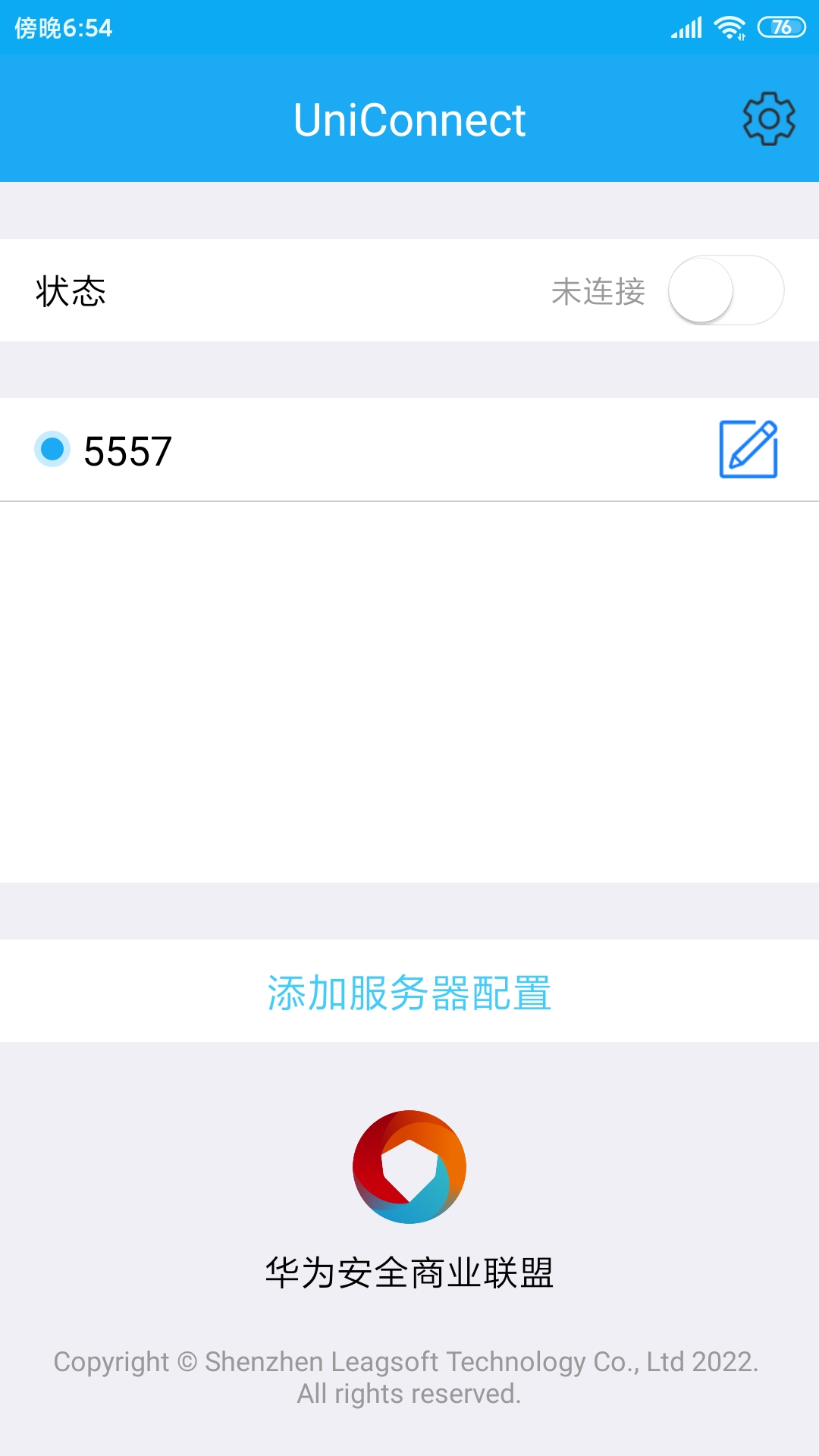Click the UniConnect title in the header
This screenshot has height=1456, width=819.
click(409, 119)
